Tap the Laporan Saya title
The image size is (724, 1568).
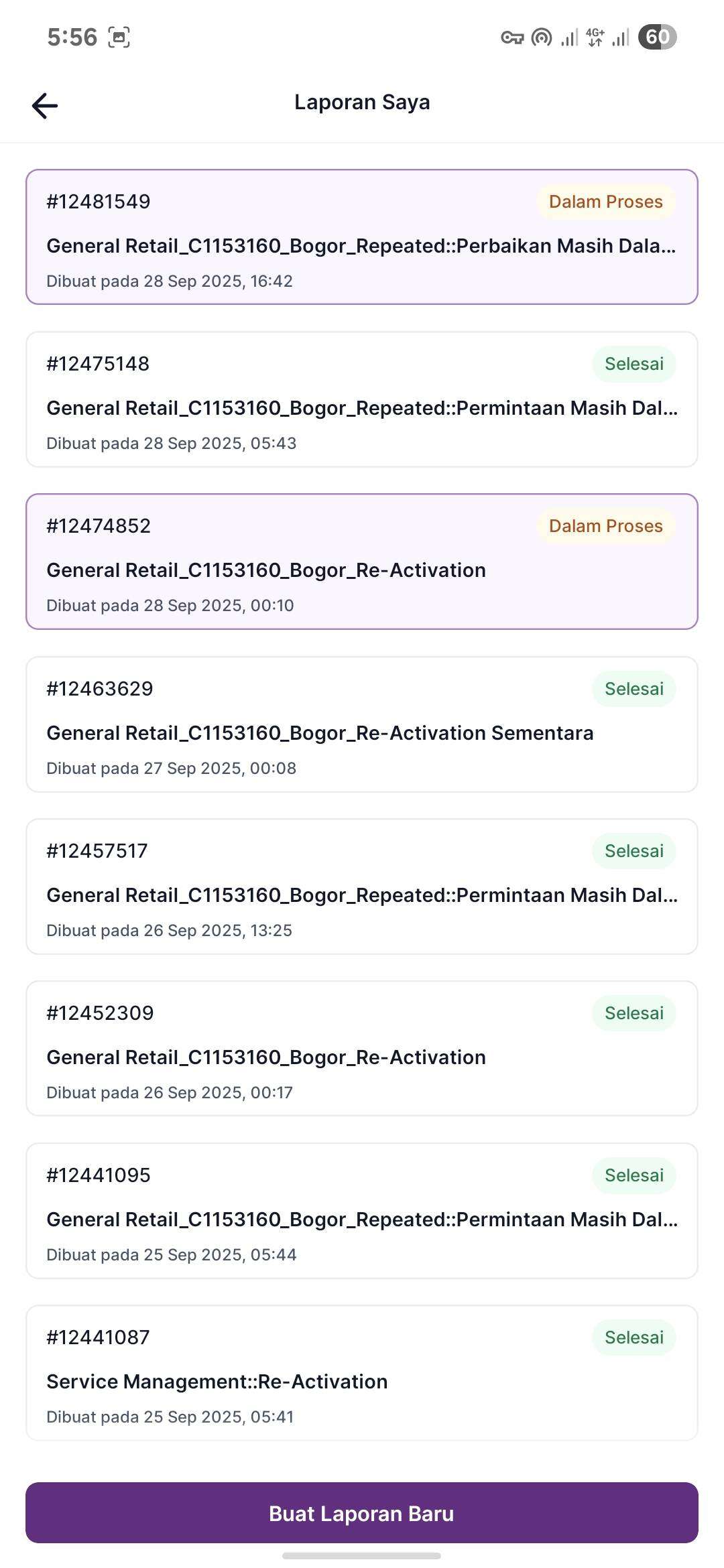coord(362,102)
